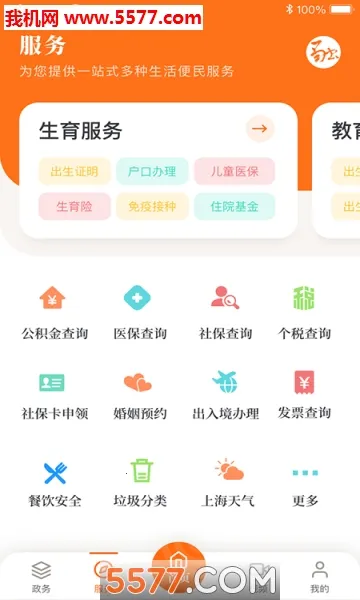The width and height of the screenshot is (360, 600).
Task: Open 婚姻预约
Action: click(x=140, y=395)
